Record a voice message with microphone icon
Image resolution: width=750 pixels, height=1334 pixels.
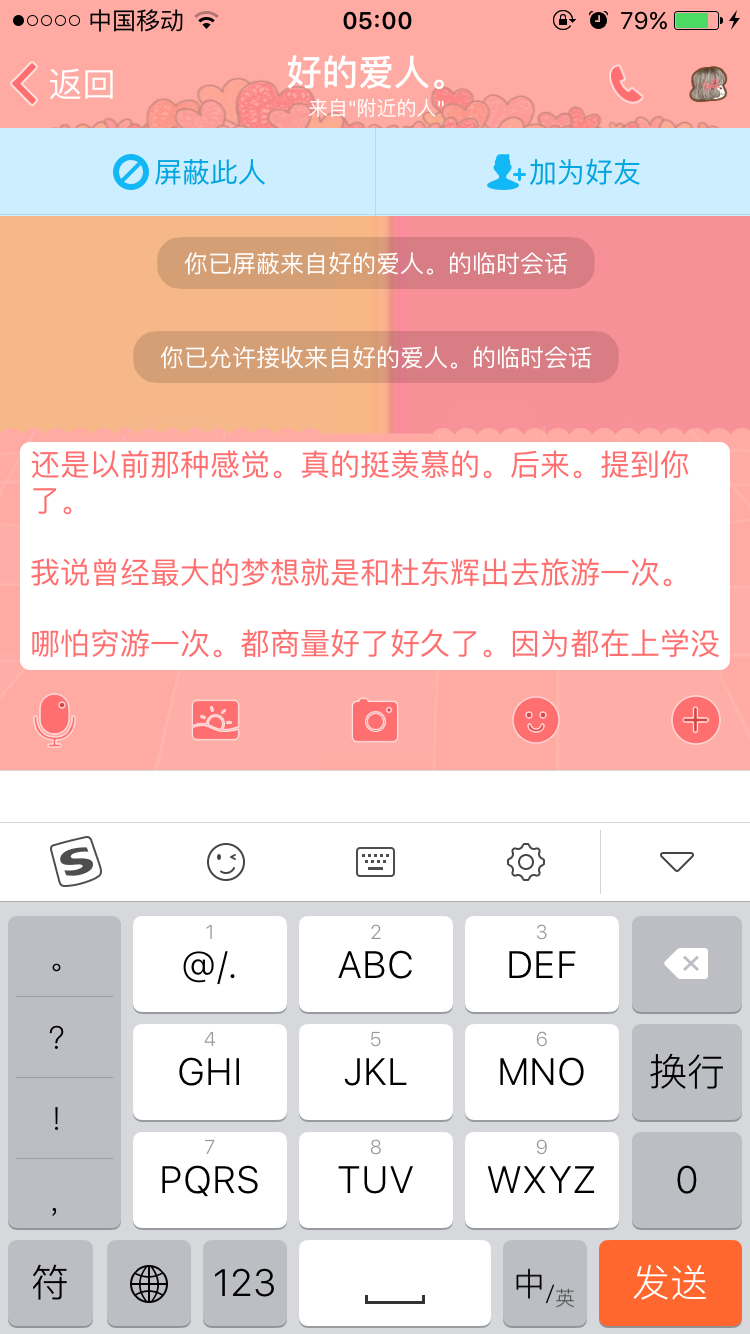(54, 720)
